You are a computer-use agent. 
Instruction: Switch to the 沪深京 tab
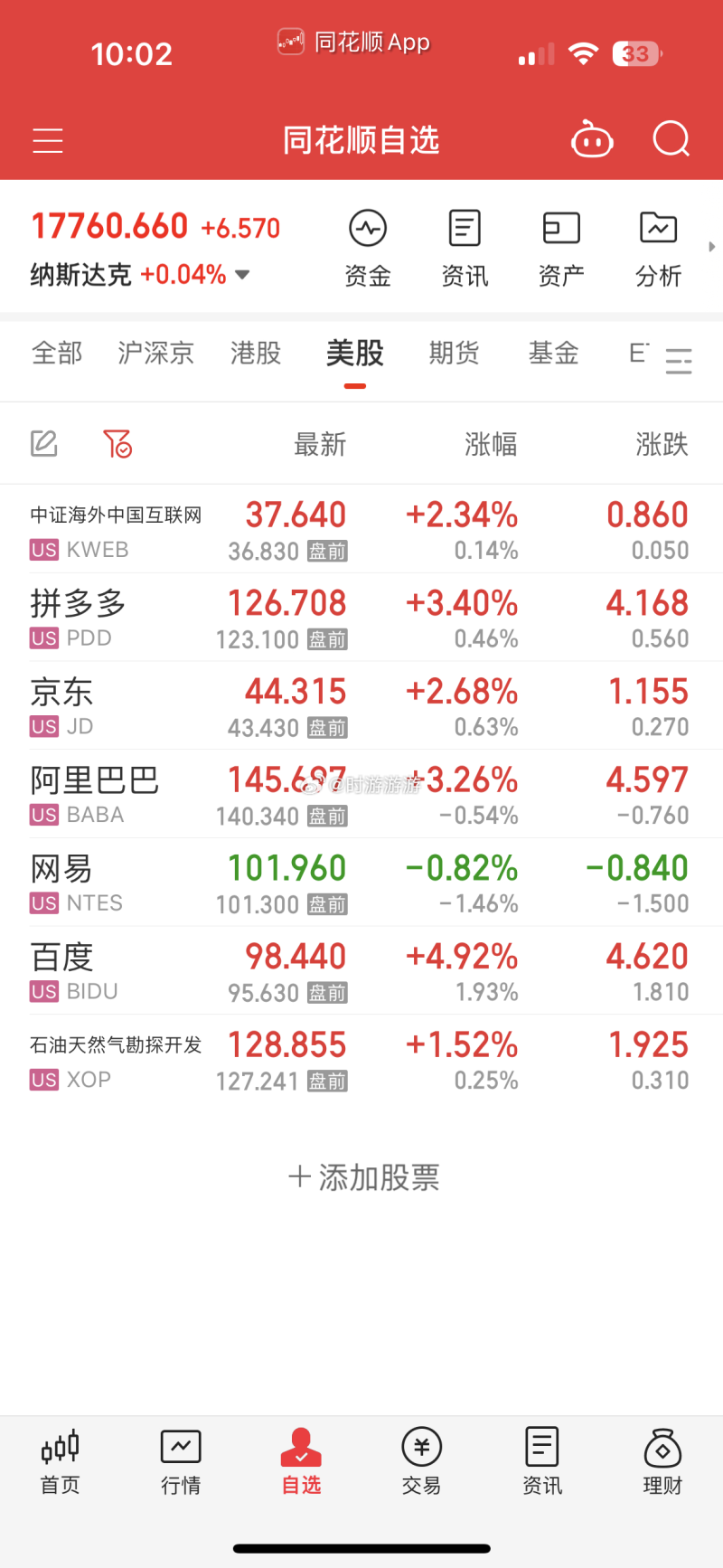[x=155, y=353]
